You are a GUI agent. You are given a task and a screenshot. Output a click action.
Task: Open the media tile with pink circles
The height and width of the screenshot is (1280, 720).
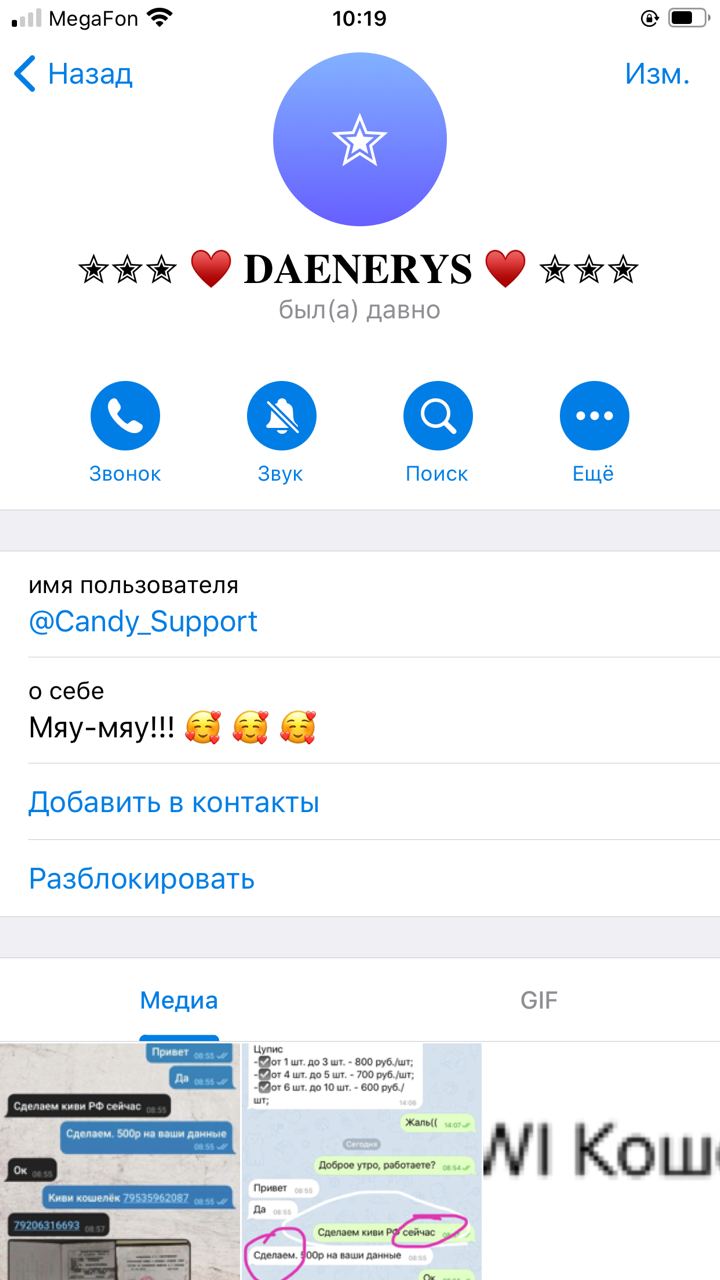click(x=361, y=1162)
